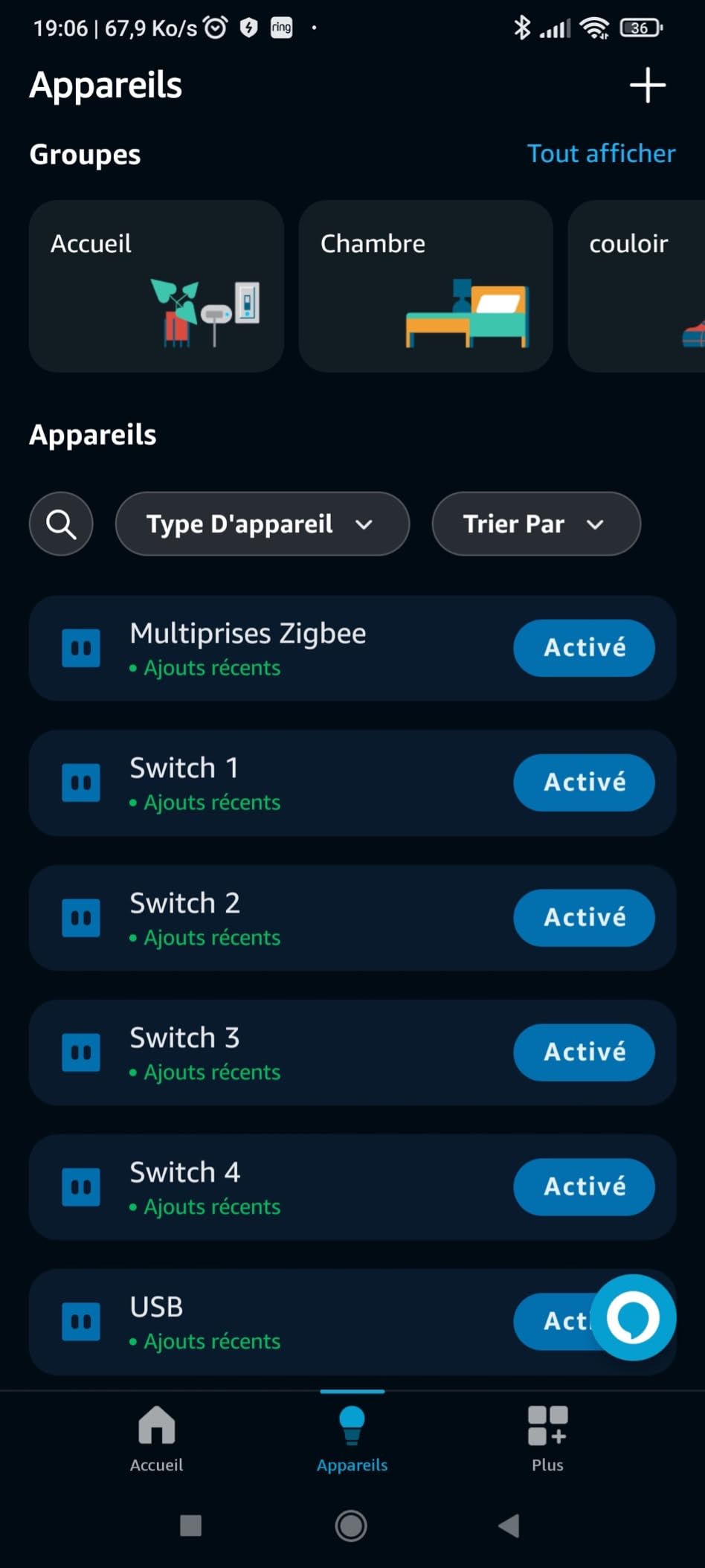705x1568 pixels.
Task: Open the Switch 1 device row
Action: (x=283, y=783)
